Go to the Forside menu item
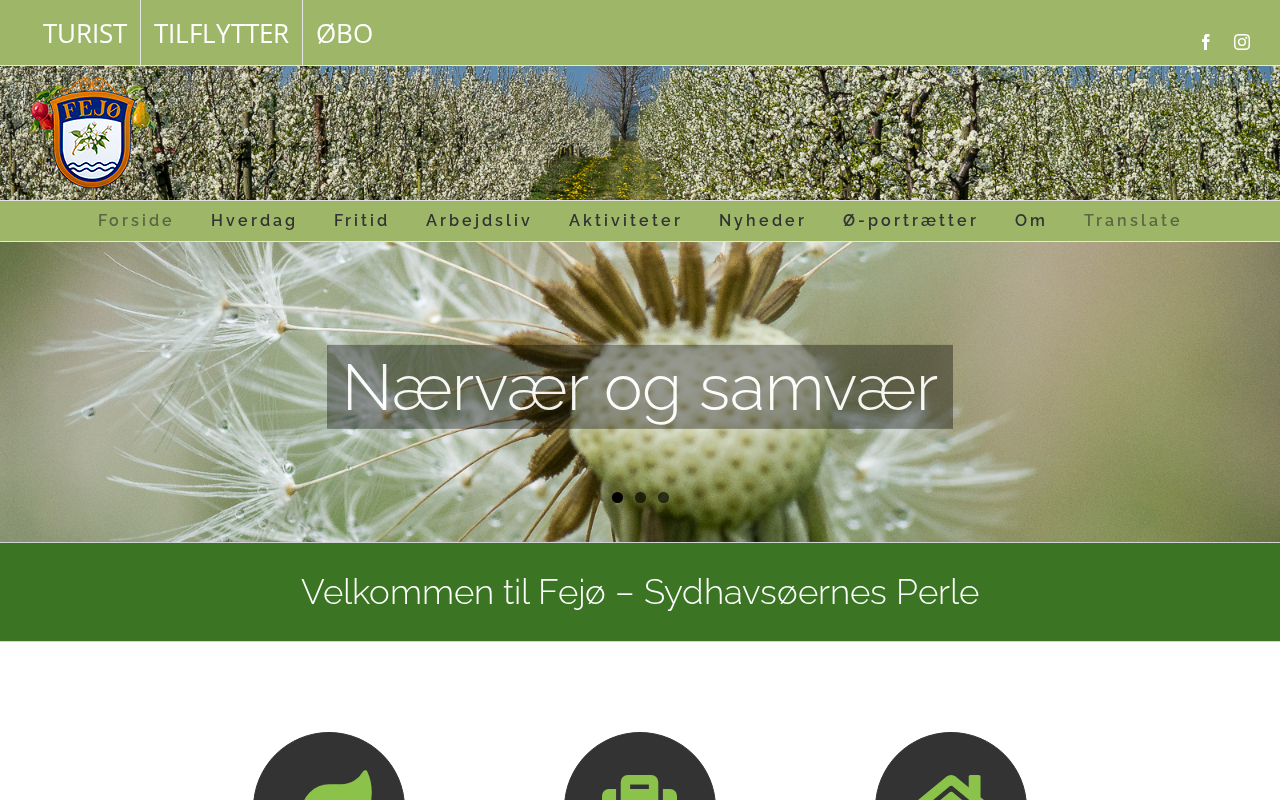Image resolution: width=1280 pixels, height=800 pixels. [x=136, y=221]
